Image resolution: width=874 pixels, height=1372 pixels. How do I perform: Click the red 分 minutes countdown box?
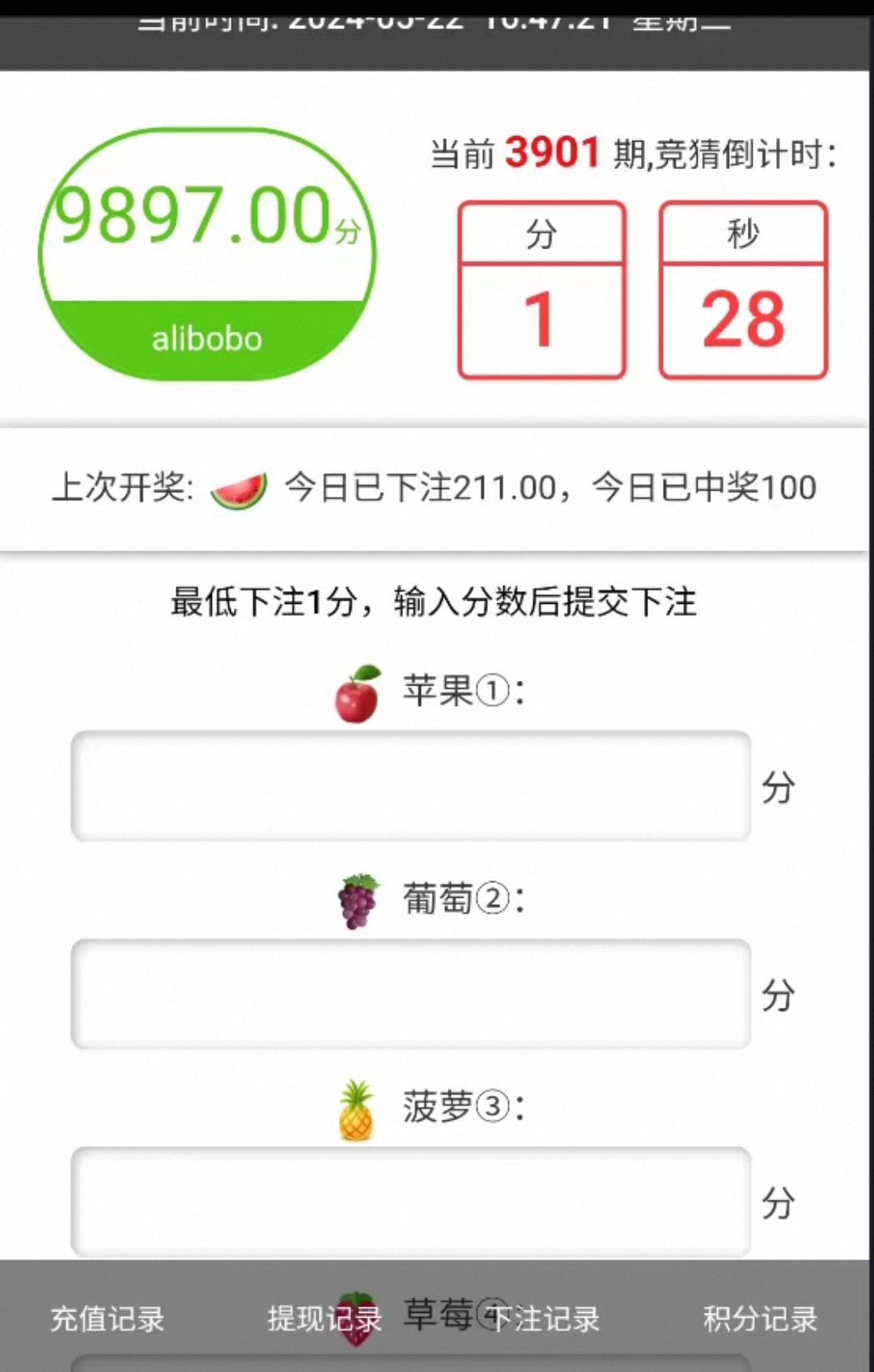tap(542, 291)
